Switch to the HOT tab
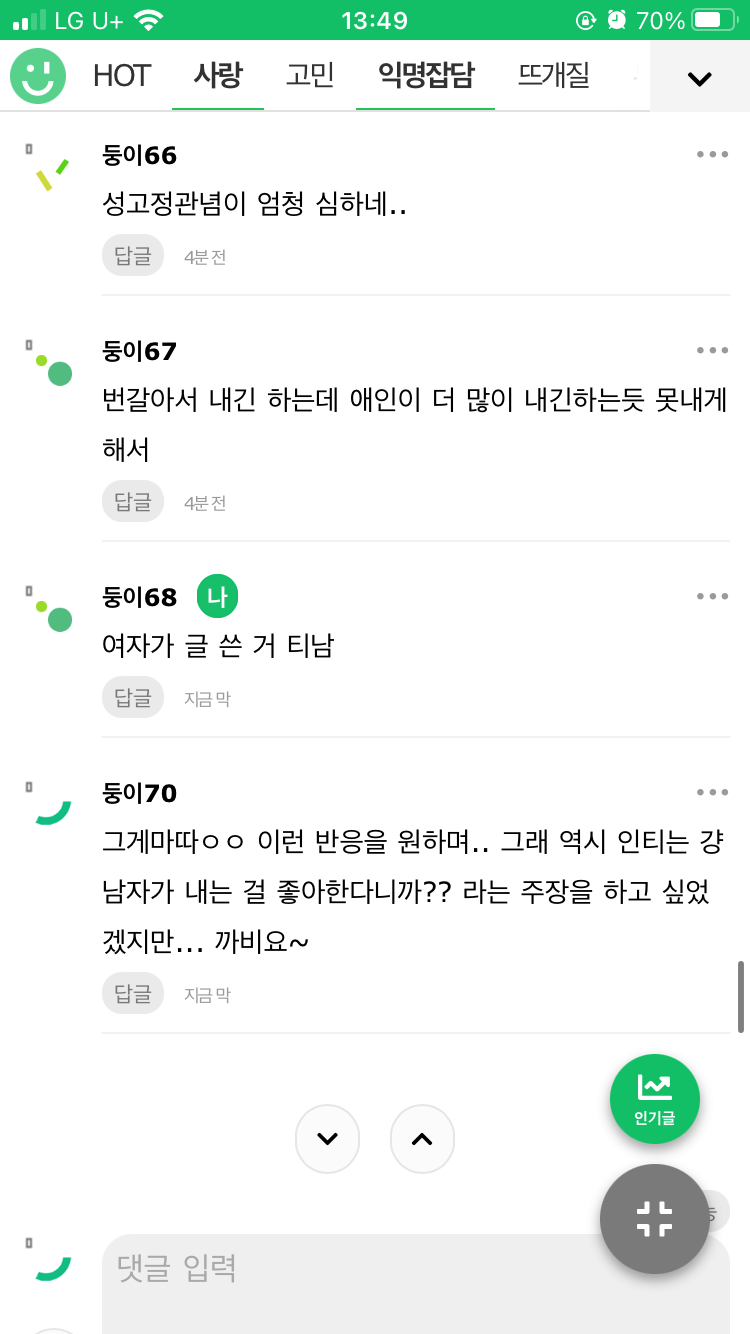 (121, 76)
